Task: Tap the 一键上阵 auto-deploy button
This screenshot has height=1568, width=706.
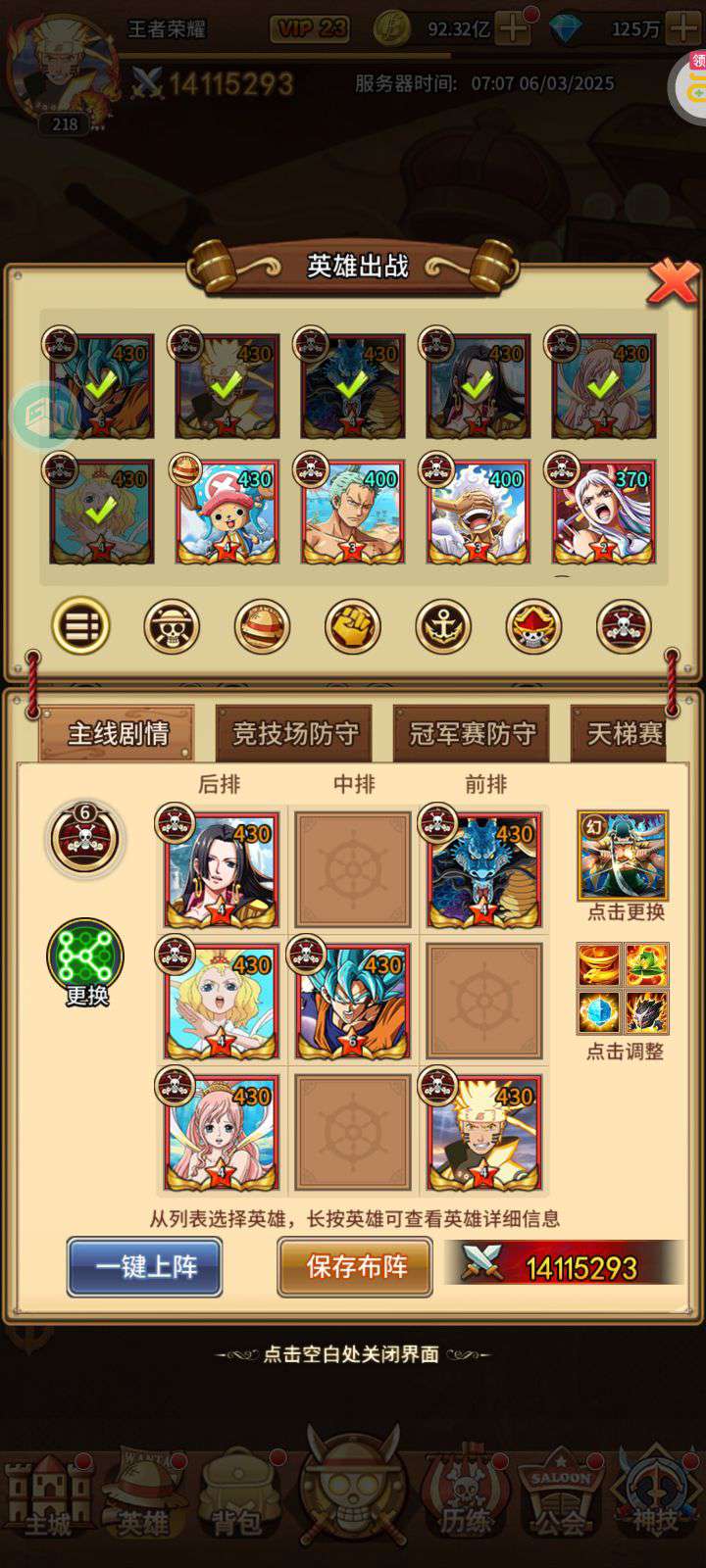Action: pyautogui.click(x=145, y=1266)
